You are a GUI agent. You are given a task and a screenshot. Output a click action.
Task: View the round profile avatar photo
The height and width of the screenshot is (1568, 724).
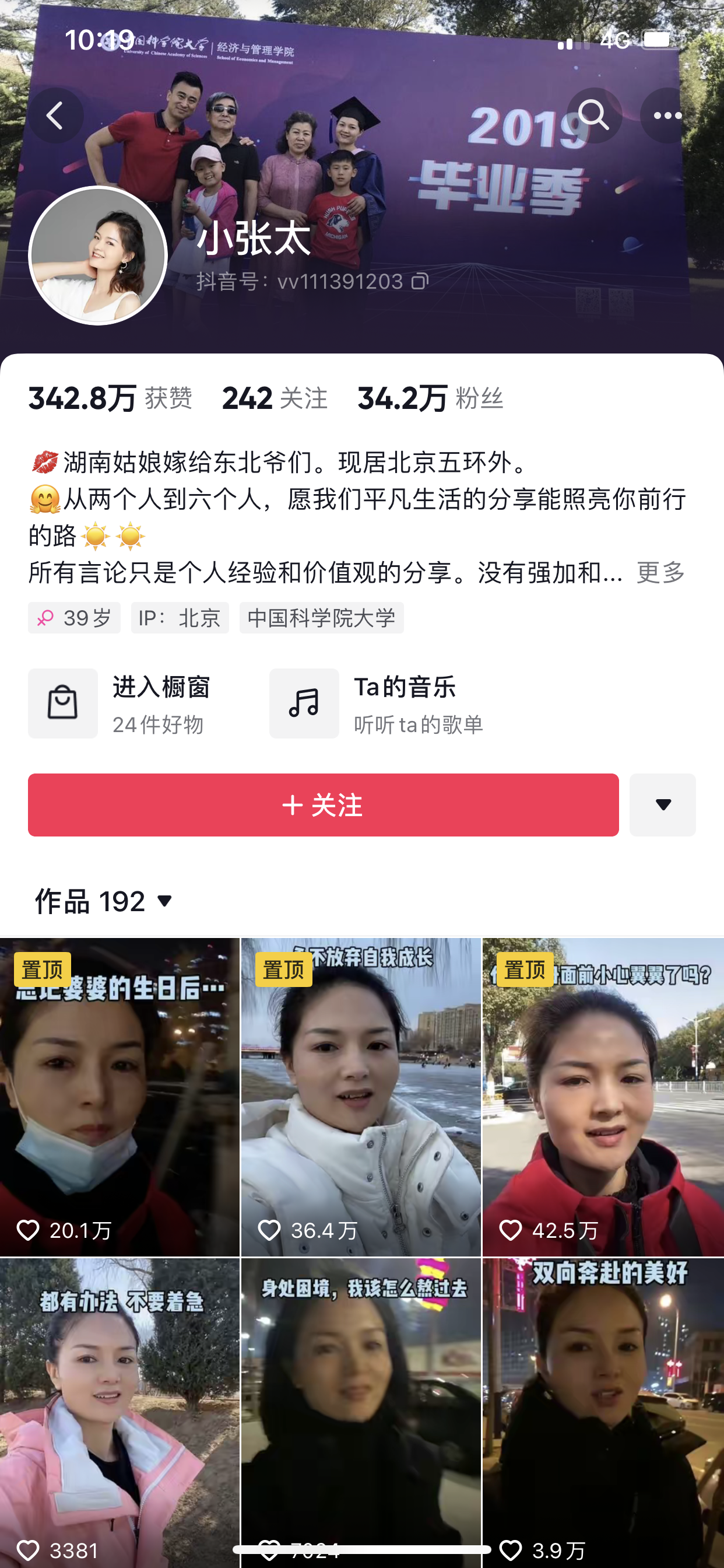[x=98, y=256]
